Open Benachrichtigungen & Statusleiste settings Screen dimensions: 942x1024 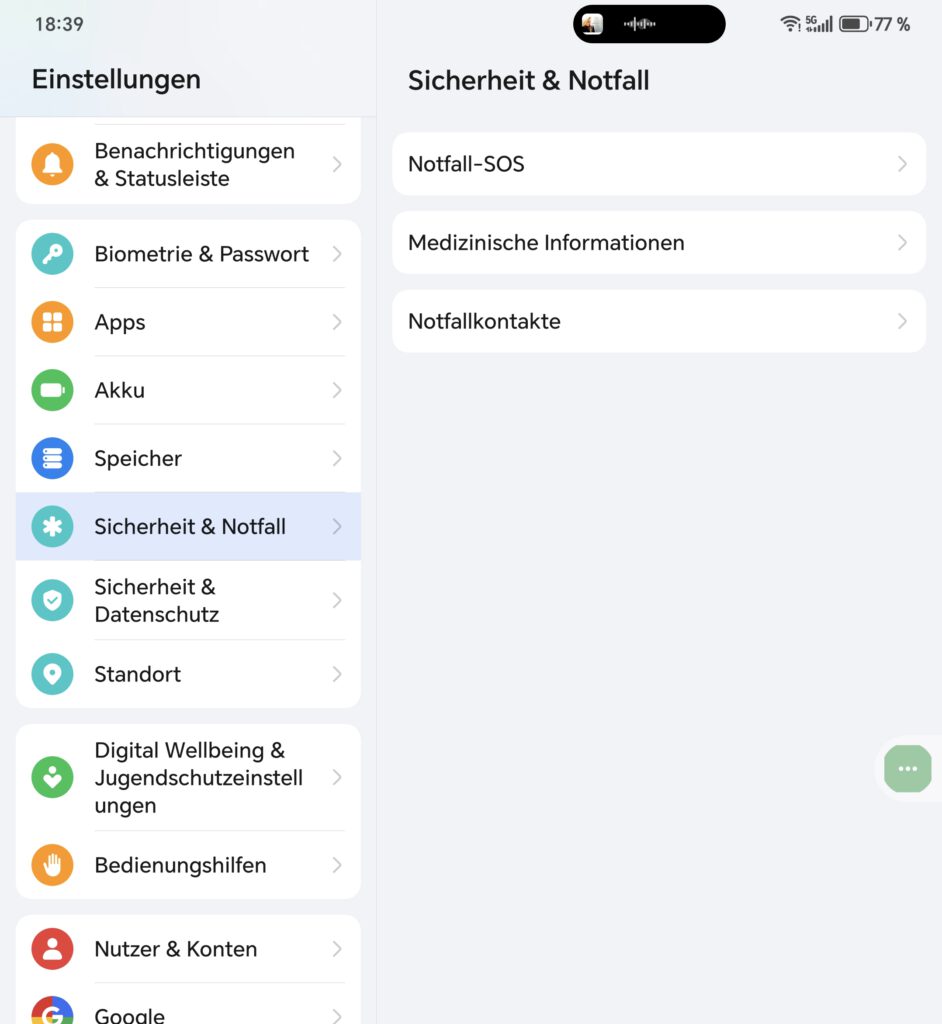188,165
